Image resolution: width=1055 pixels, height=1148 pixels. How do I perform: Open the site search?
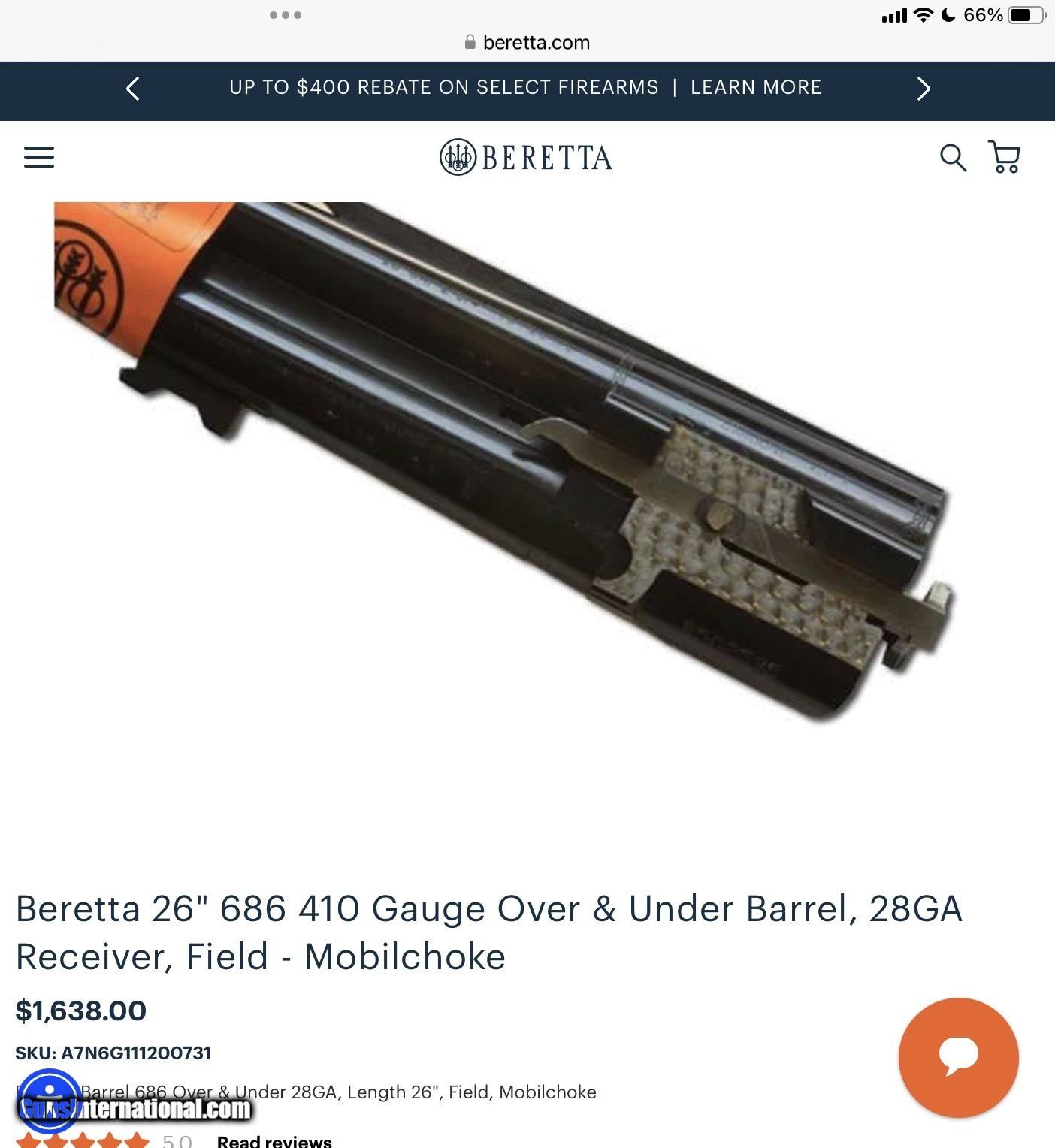click(953, 158)
